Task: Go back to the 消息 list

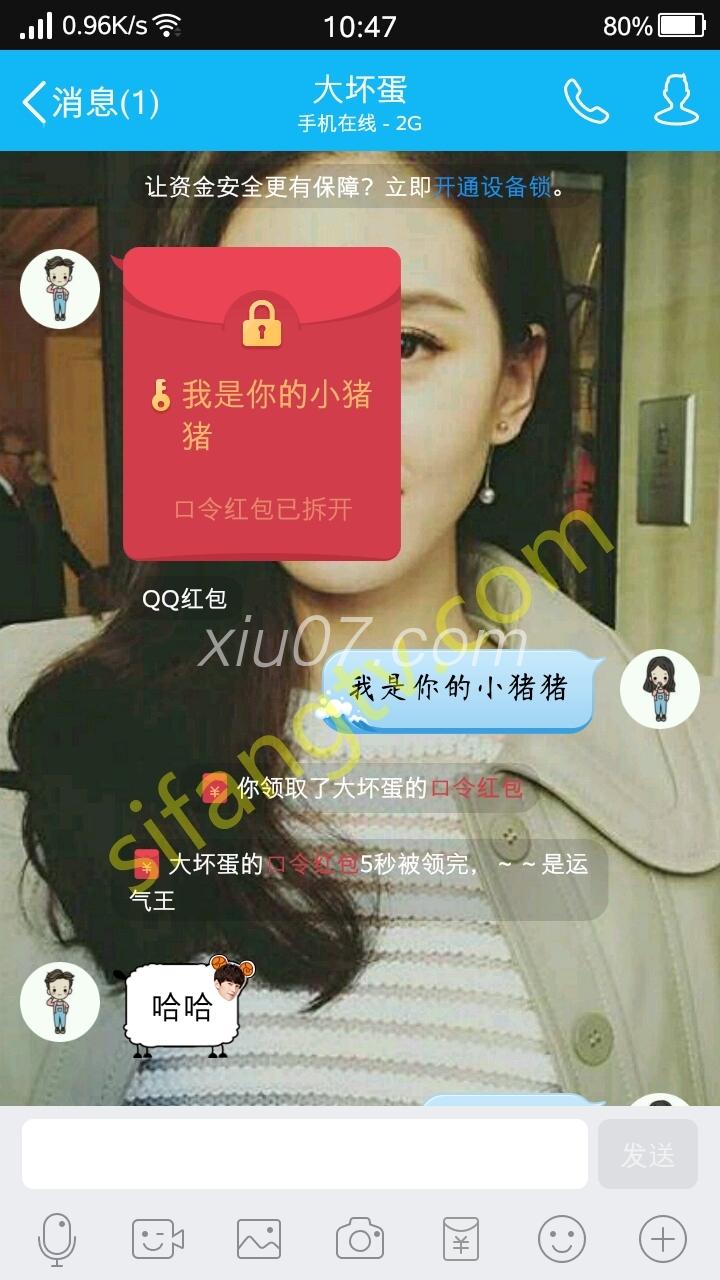Action: click(x=88, y=102)
